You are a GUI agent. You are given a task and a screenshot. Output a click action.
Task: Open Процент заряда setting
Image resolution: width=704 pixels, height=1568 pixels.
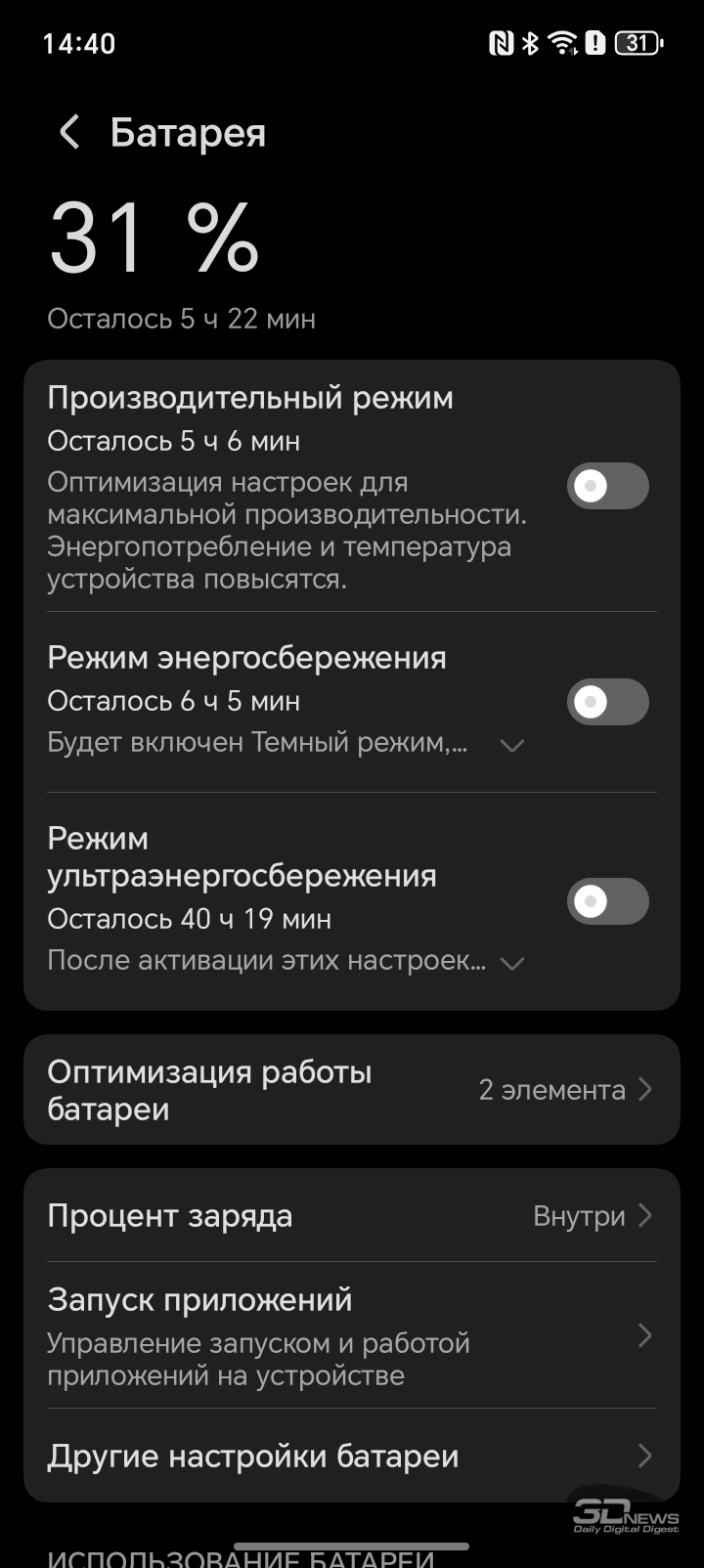352,1216
